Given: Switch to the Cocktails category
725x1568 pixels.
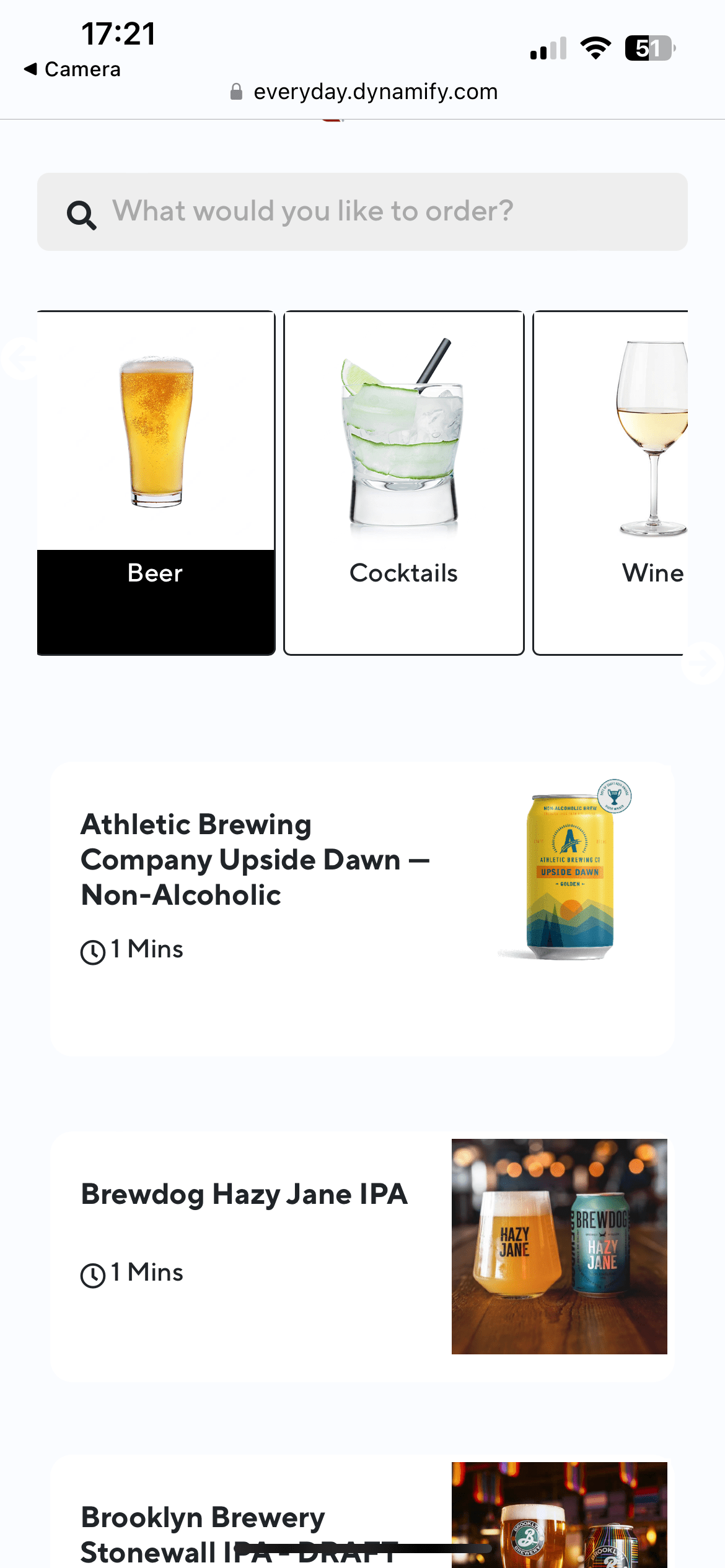Looking at the screenshot, I should 403,482.
